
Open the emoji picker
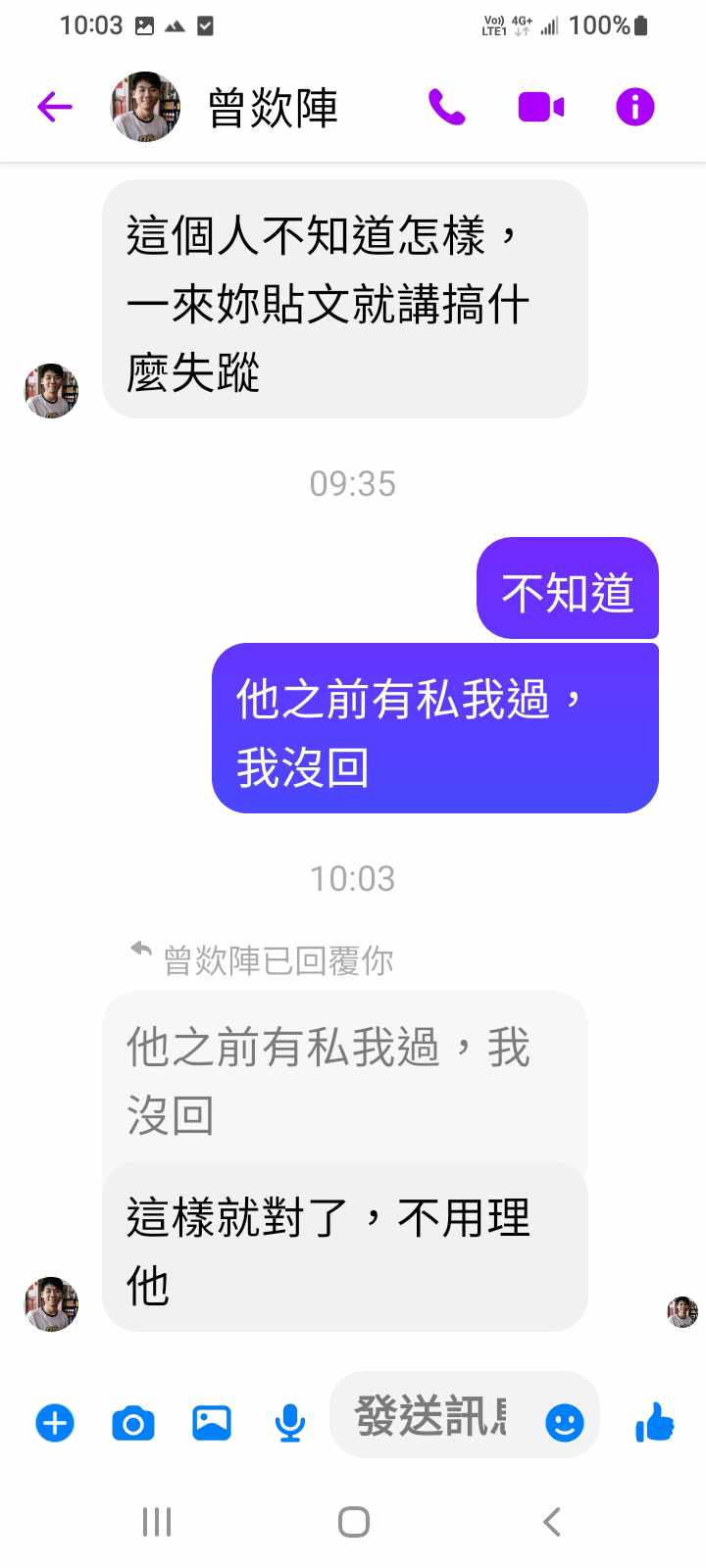pos(564,1422)
